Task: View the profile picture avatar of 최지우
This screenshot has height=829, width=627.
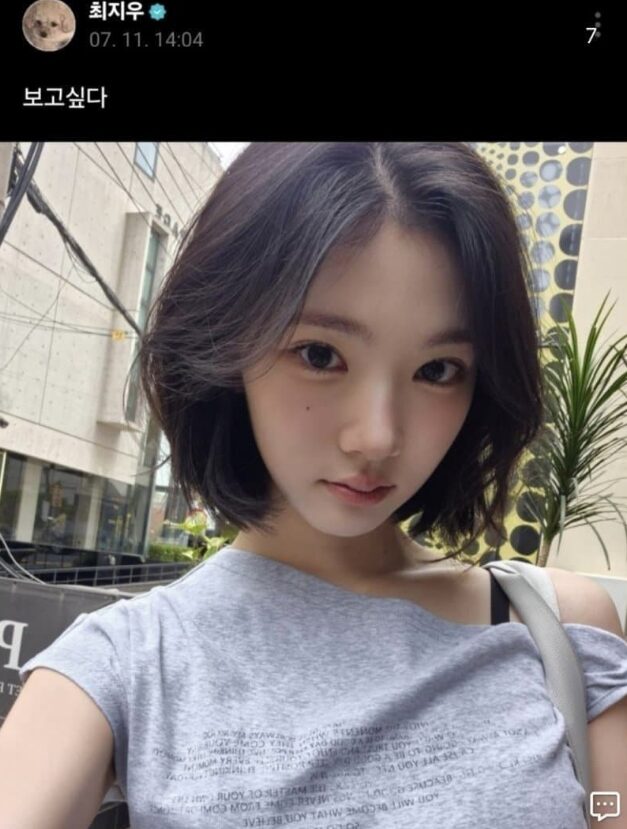Action: [x=49, y=26]
